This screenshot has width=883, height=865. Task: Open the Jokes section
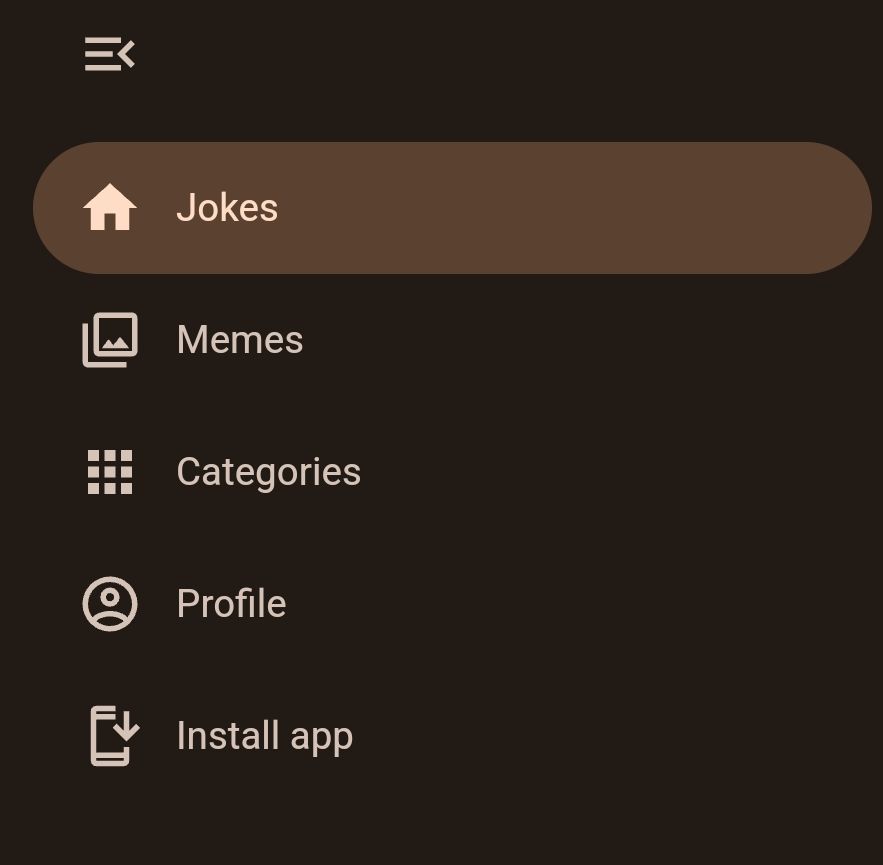[226, 208]
